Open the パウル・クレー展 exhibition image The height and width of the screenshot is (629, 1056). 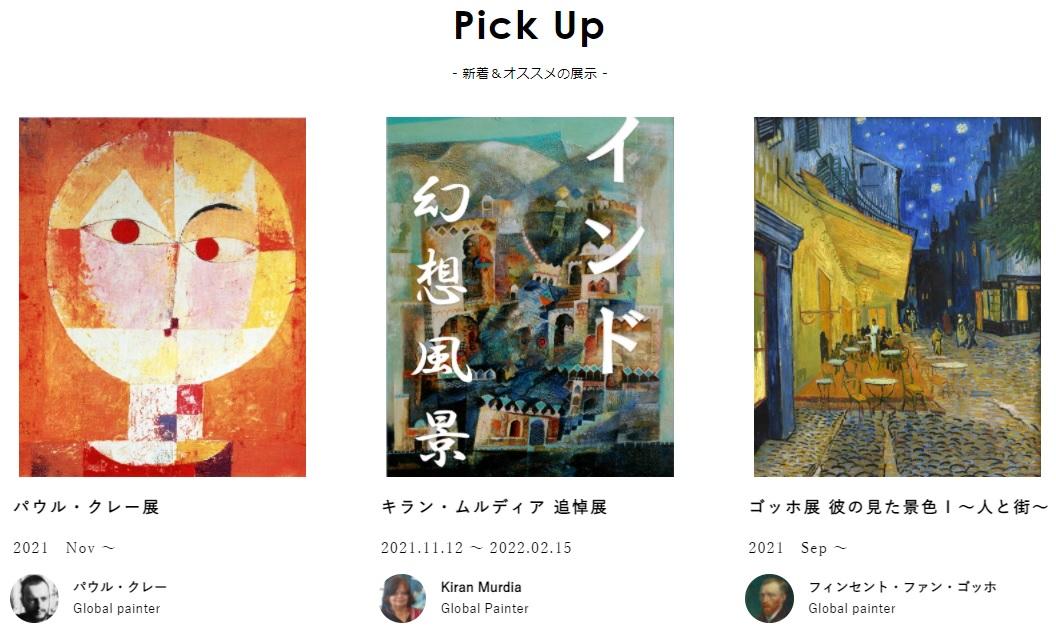(x=162, y=297)
